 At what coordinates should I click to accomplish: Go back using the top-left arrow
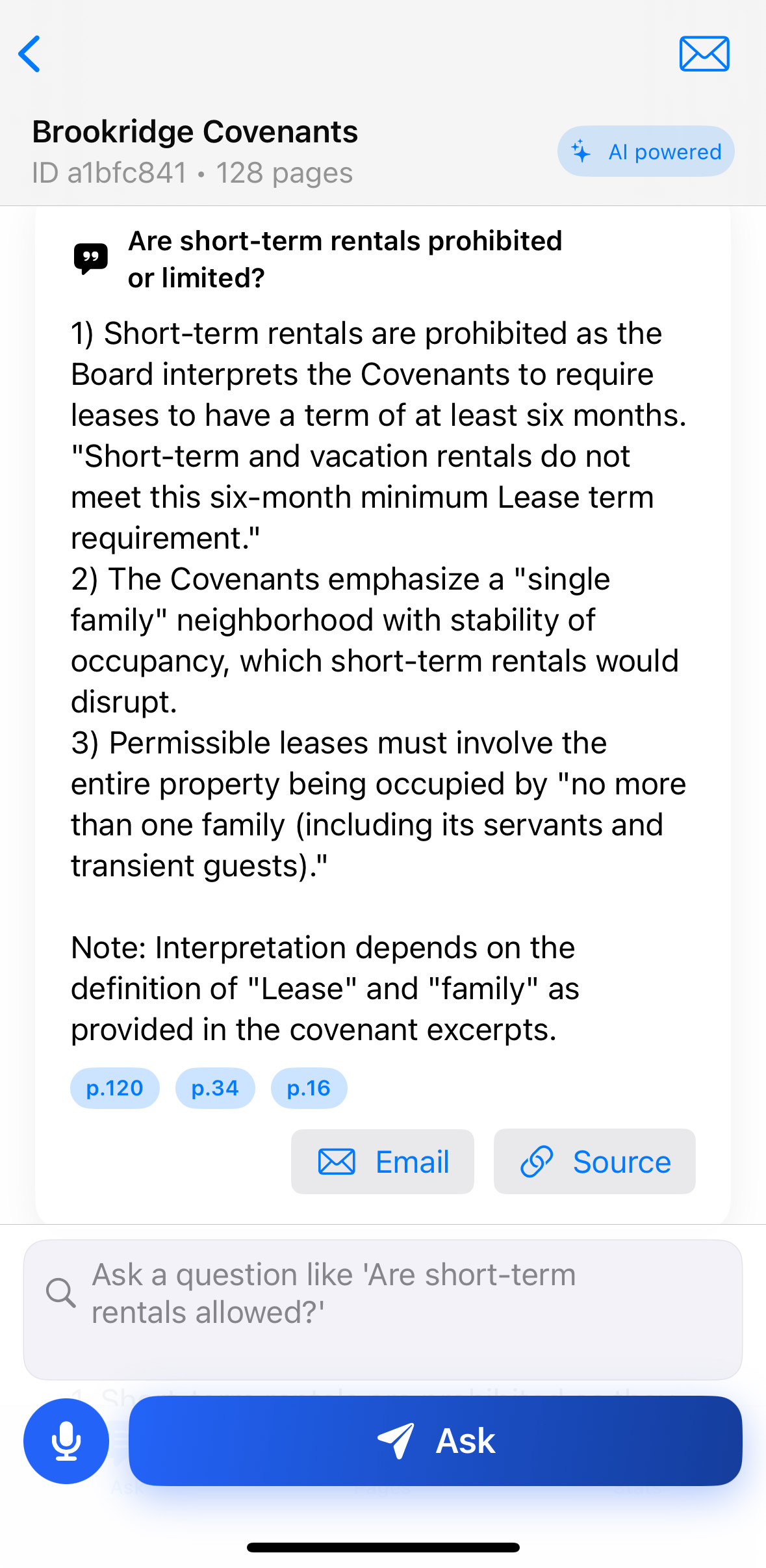30,54
